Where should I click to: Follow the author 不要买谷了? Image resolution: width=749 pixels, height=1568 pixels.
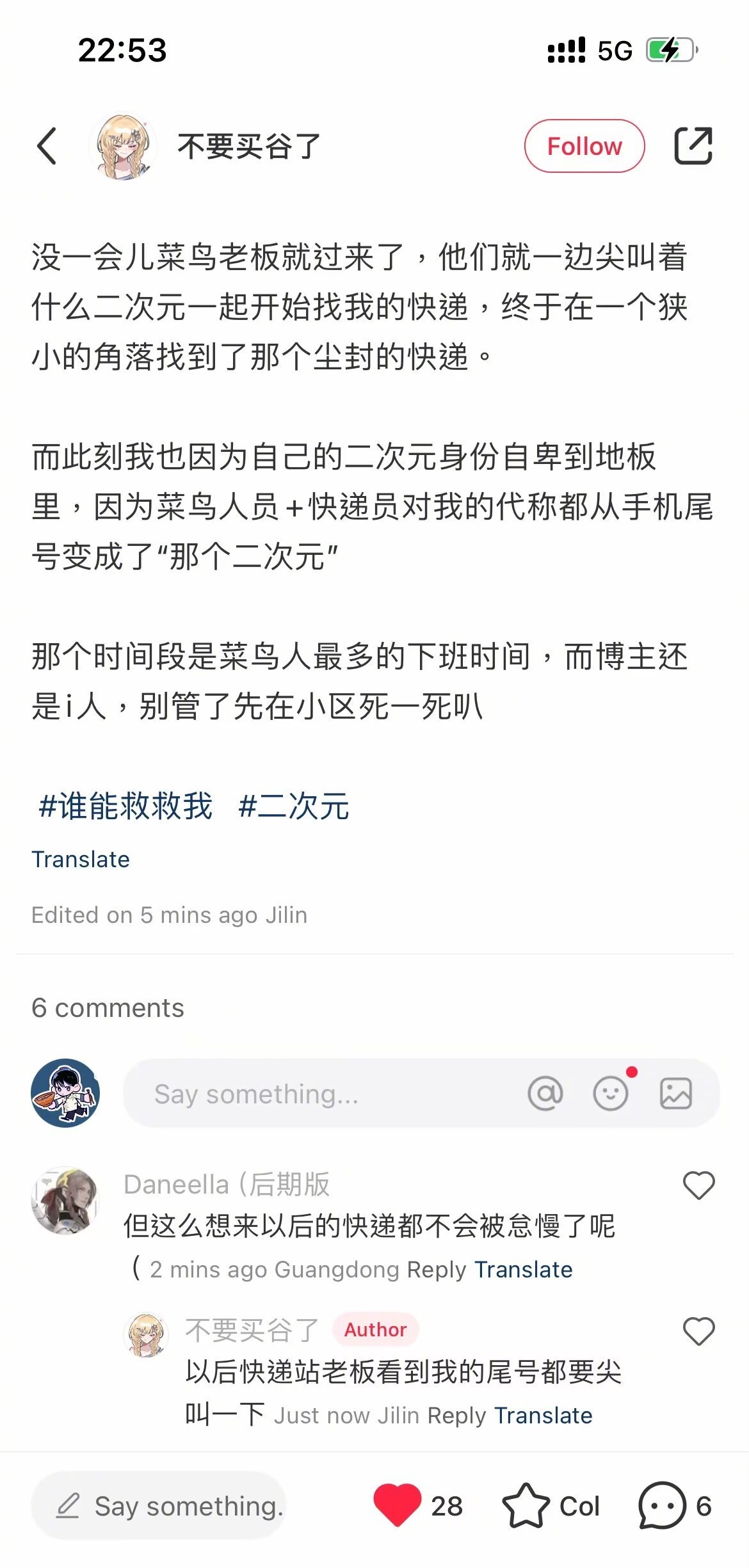tap(584, 146)
